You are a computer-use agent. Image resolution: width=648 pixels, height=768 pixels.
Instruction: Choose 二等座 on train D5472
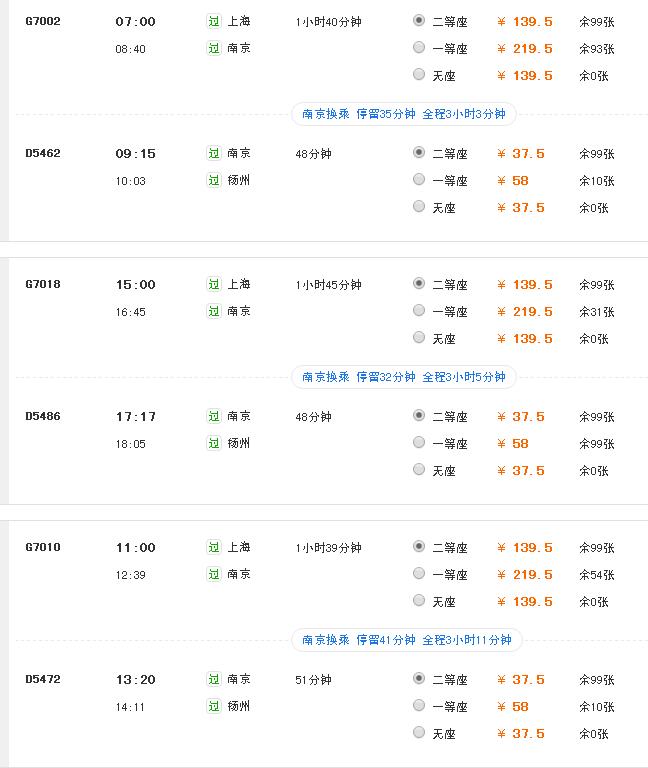419,678
